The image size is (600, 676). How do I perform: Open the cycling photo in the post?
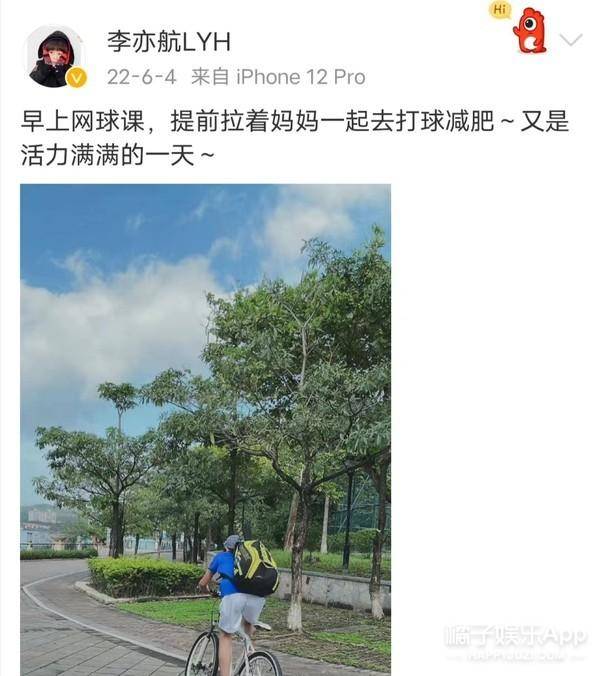click(205, 430)
